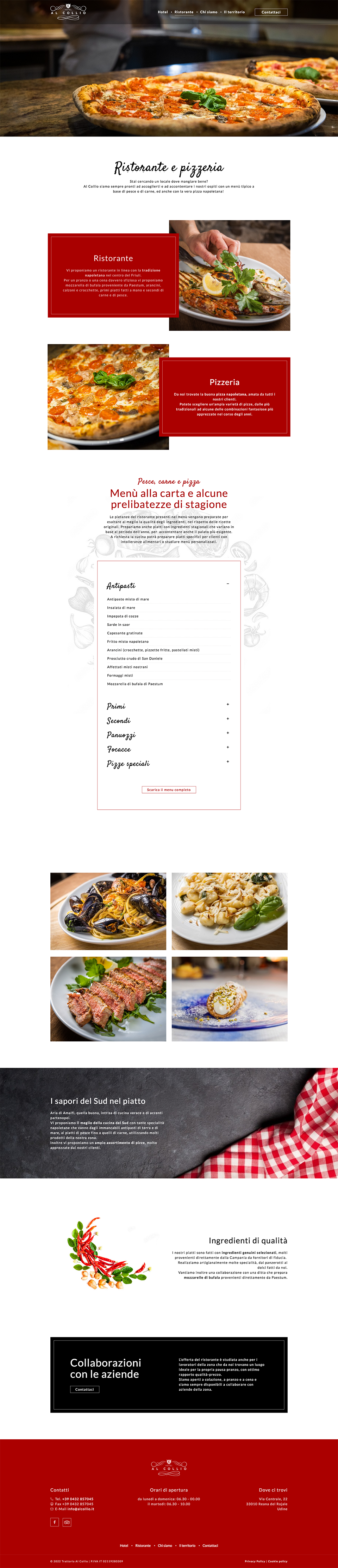This screenshot has height=1568, width=338.
Task: Download via Scarica il menu completo
Action: pyautogui.click(x=169, y=790)
